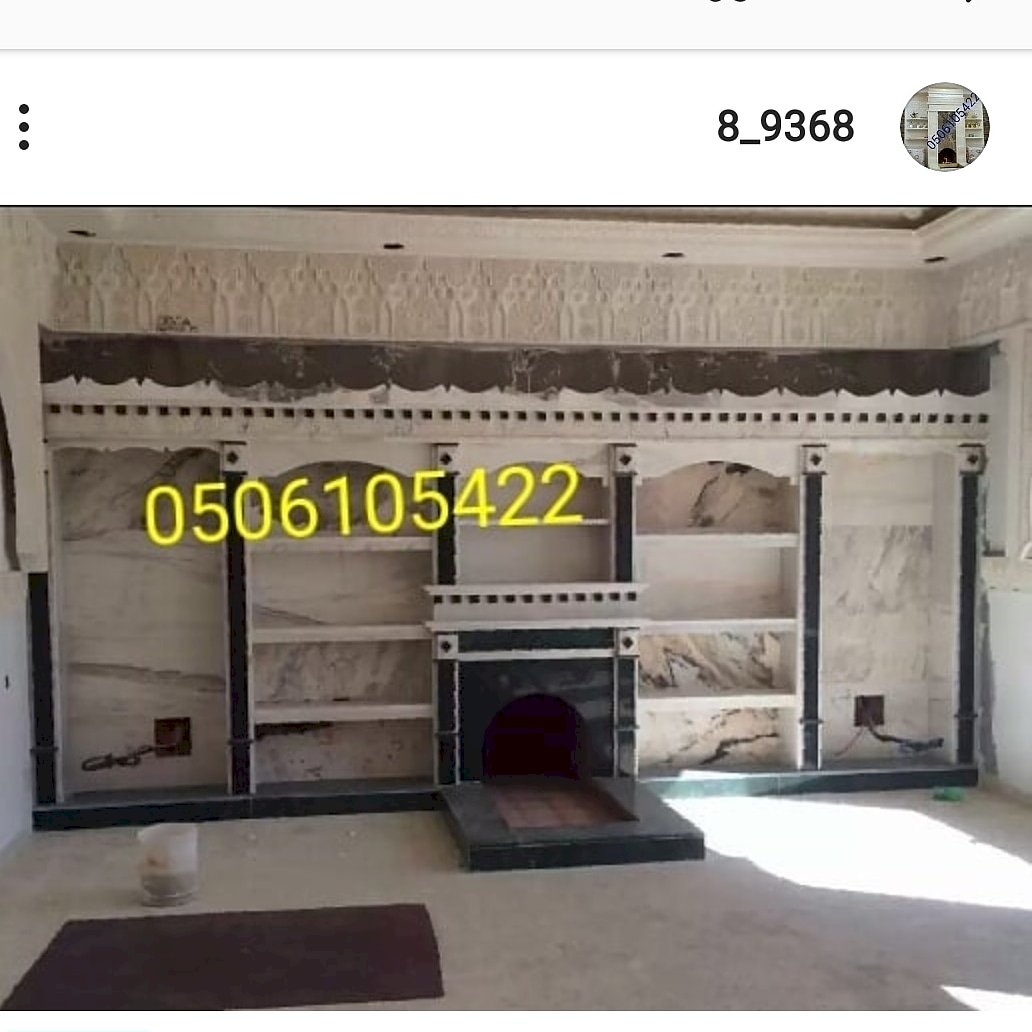Open the 8_9368 username profile
1032x1032 pixels.
(785, 127)
